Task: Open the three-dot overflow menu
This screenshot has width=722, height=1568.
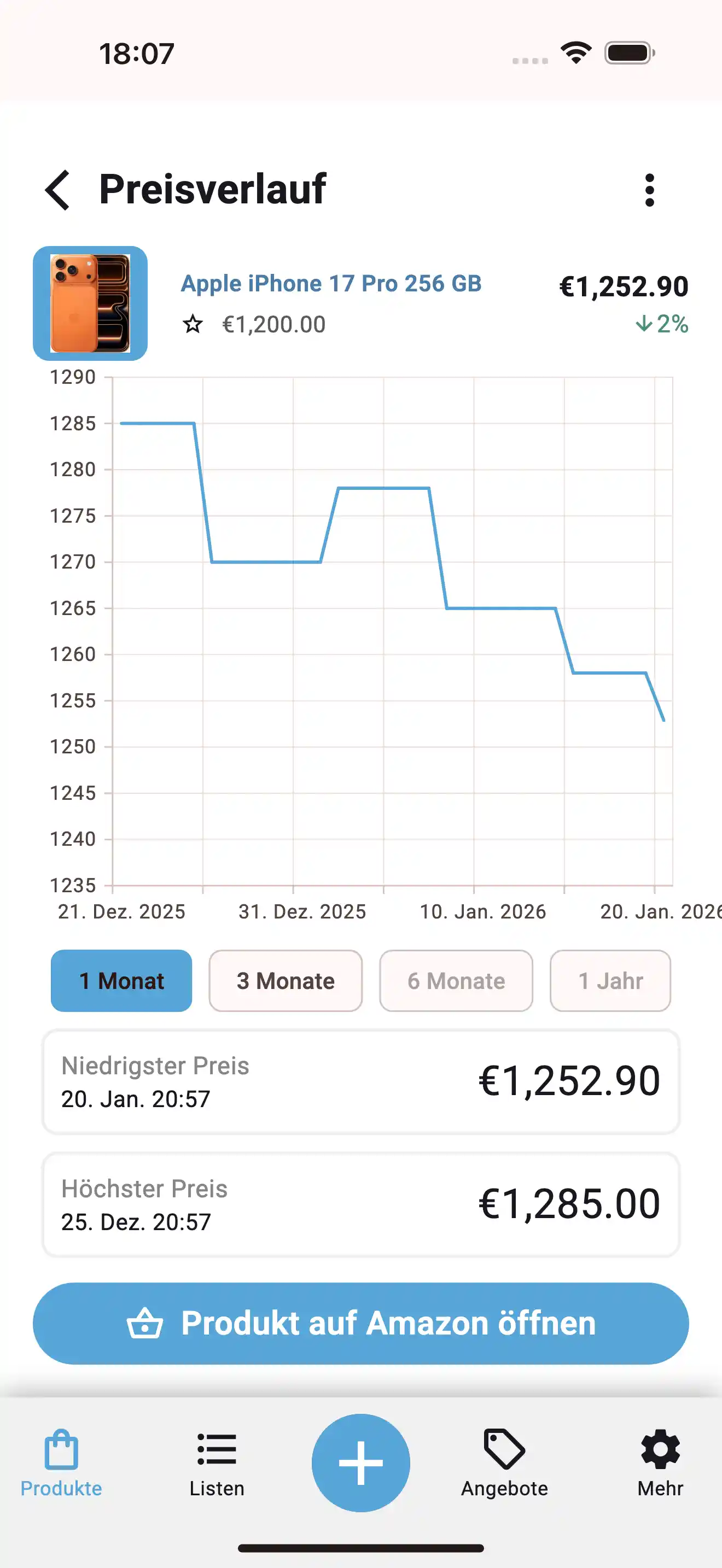Action: coord(650,189)
